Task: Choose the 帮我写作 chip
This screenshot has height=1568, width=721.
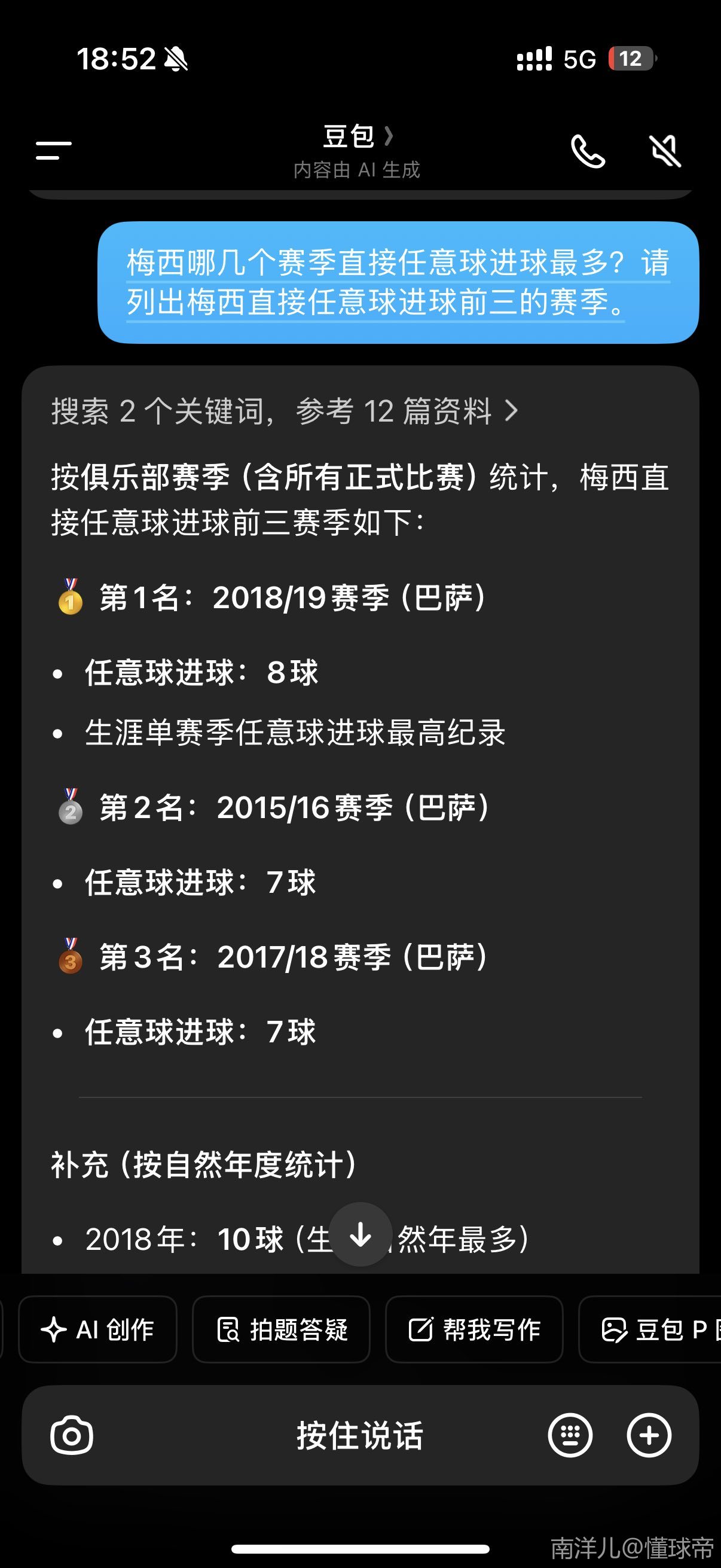Action: click(474, 1330)
